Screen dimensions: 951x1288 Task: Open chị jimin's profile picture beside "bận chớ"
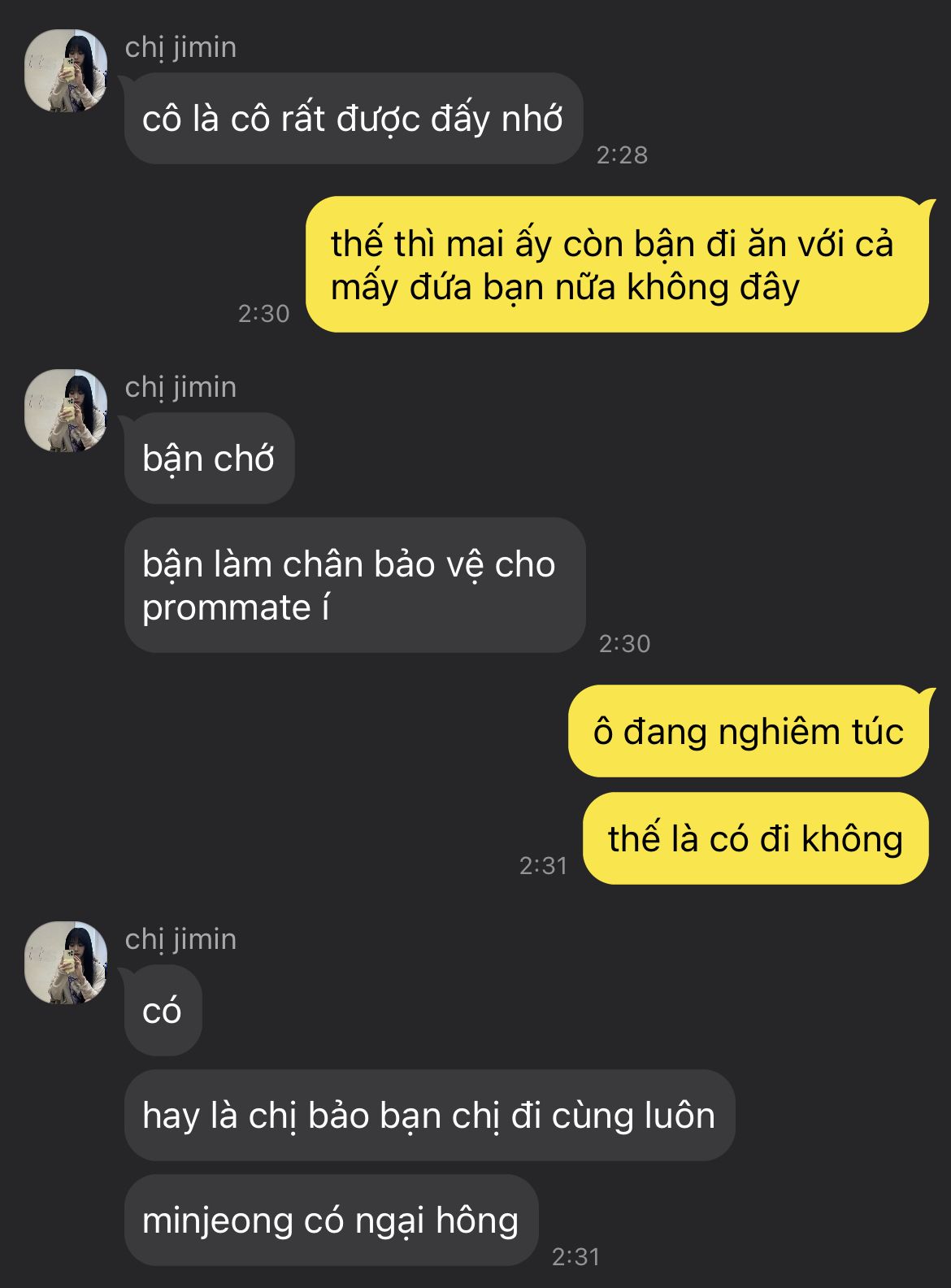click(66, 411)
